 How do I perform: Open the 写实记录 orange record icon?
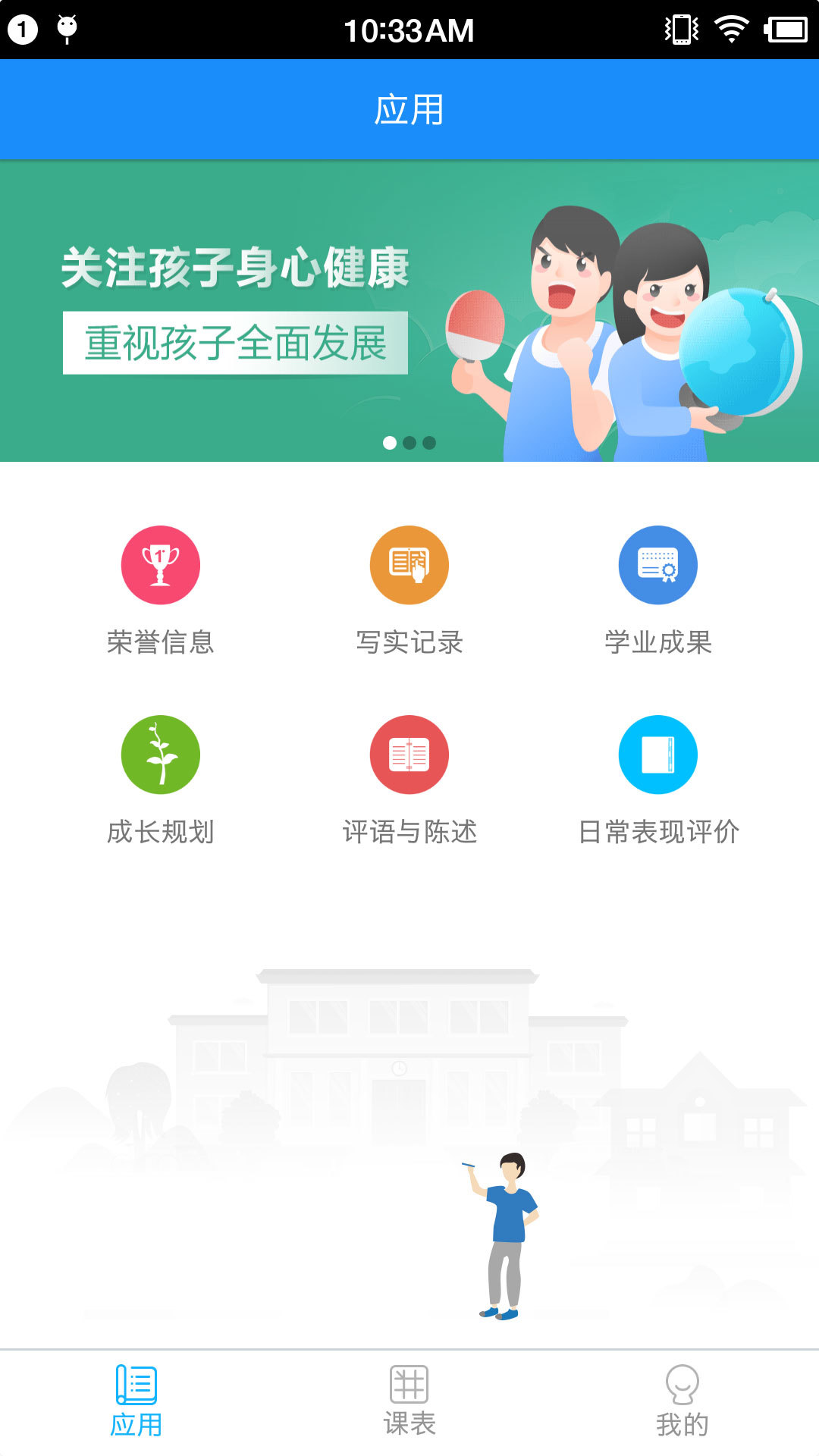tap(409, 565)
